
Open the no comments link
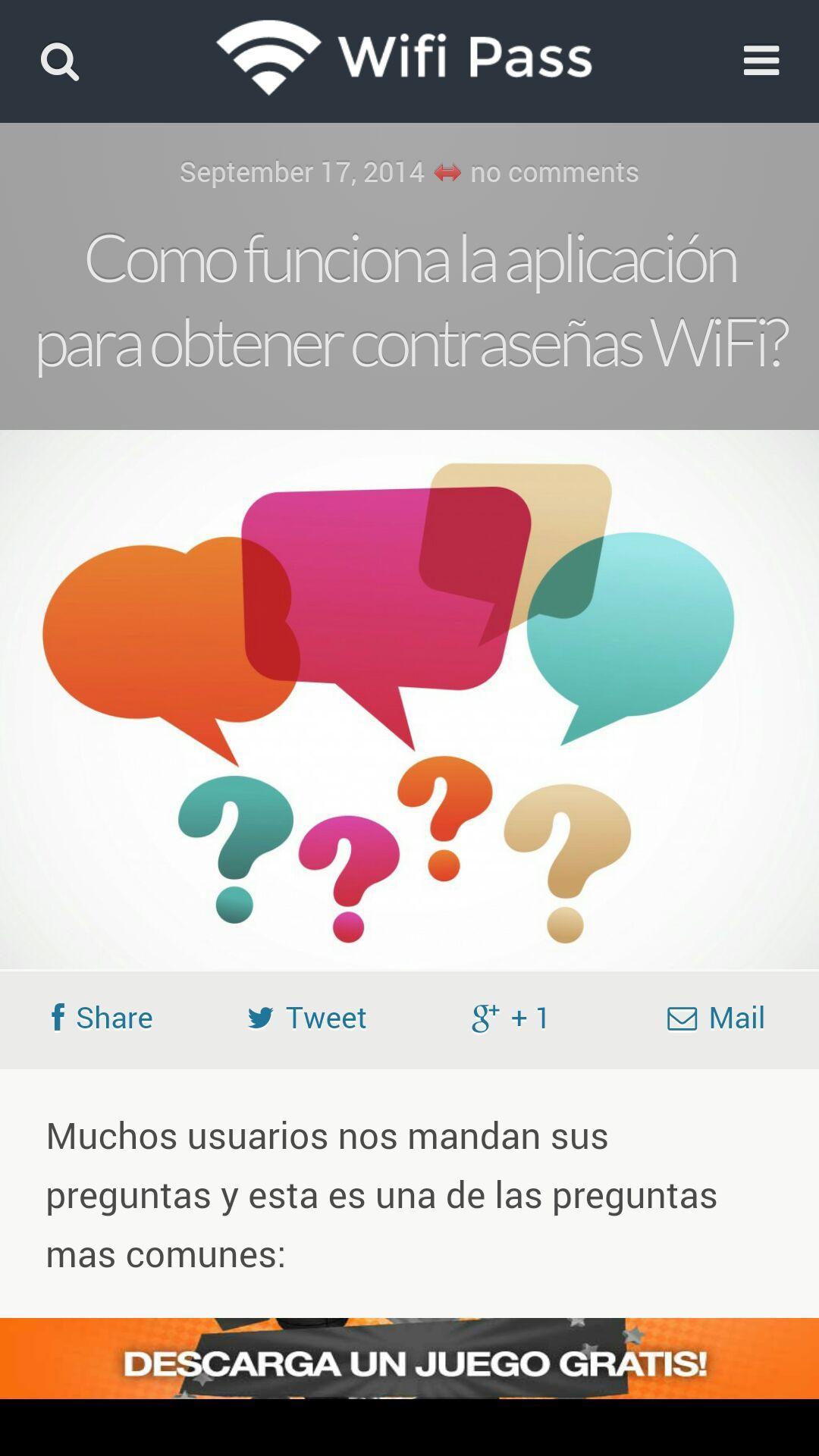pyautogui.click(x=554, y=172)
